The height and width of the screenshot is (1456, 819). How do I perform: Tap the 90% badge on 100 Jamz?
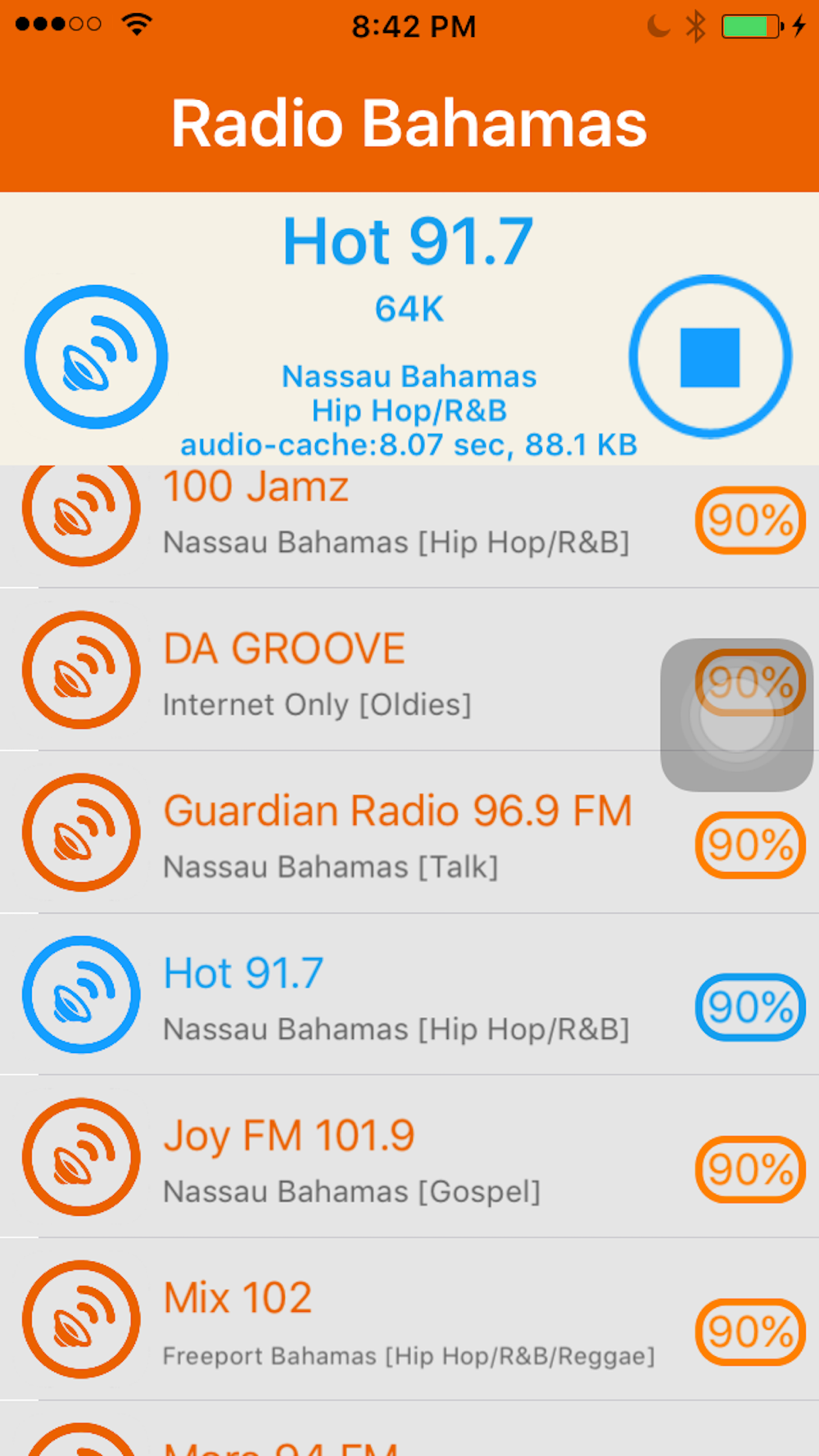[x=750, y=520]
